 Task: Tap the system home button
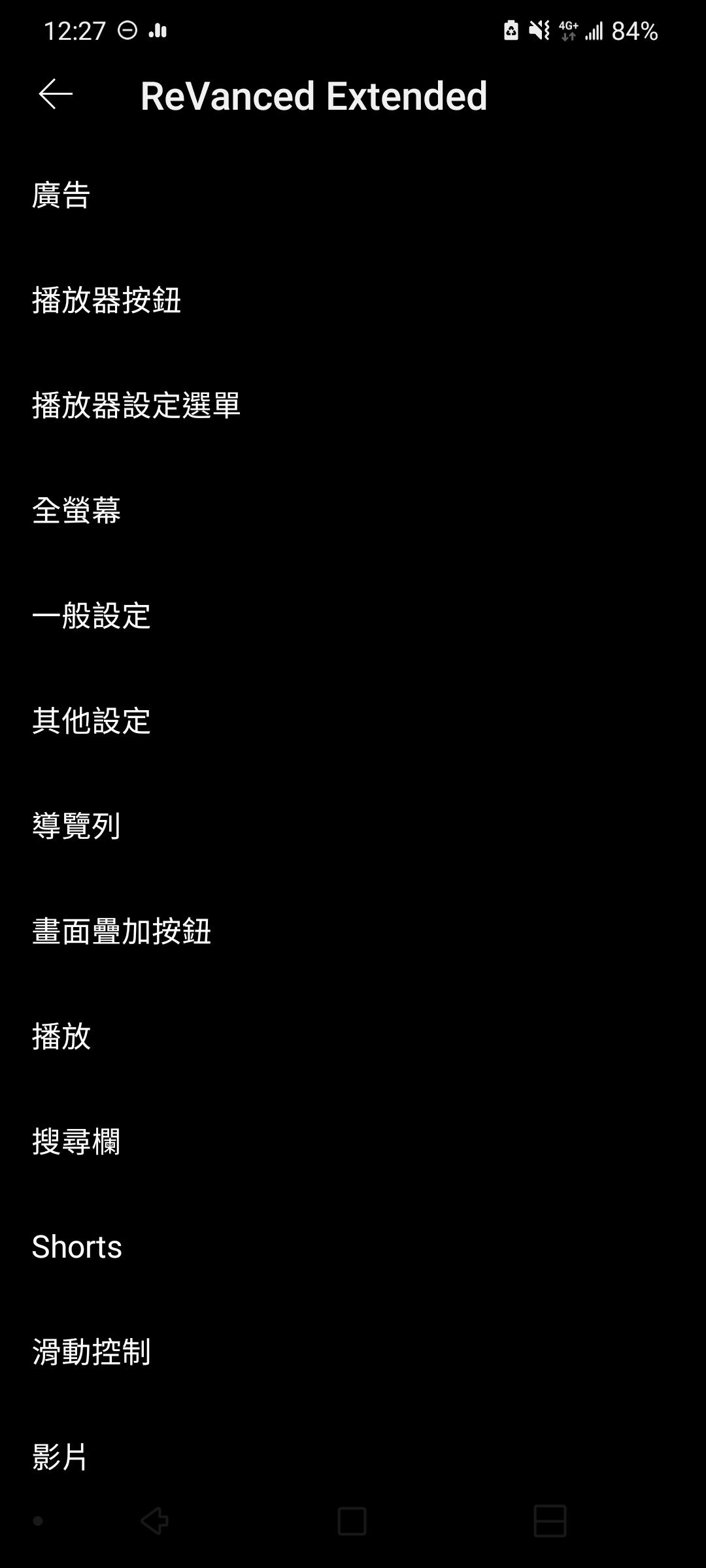[x=352, y=1521]
